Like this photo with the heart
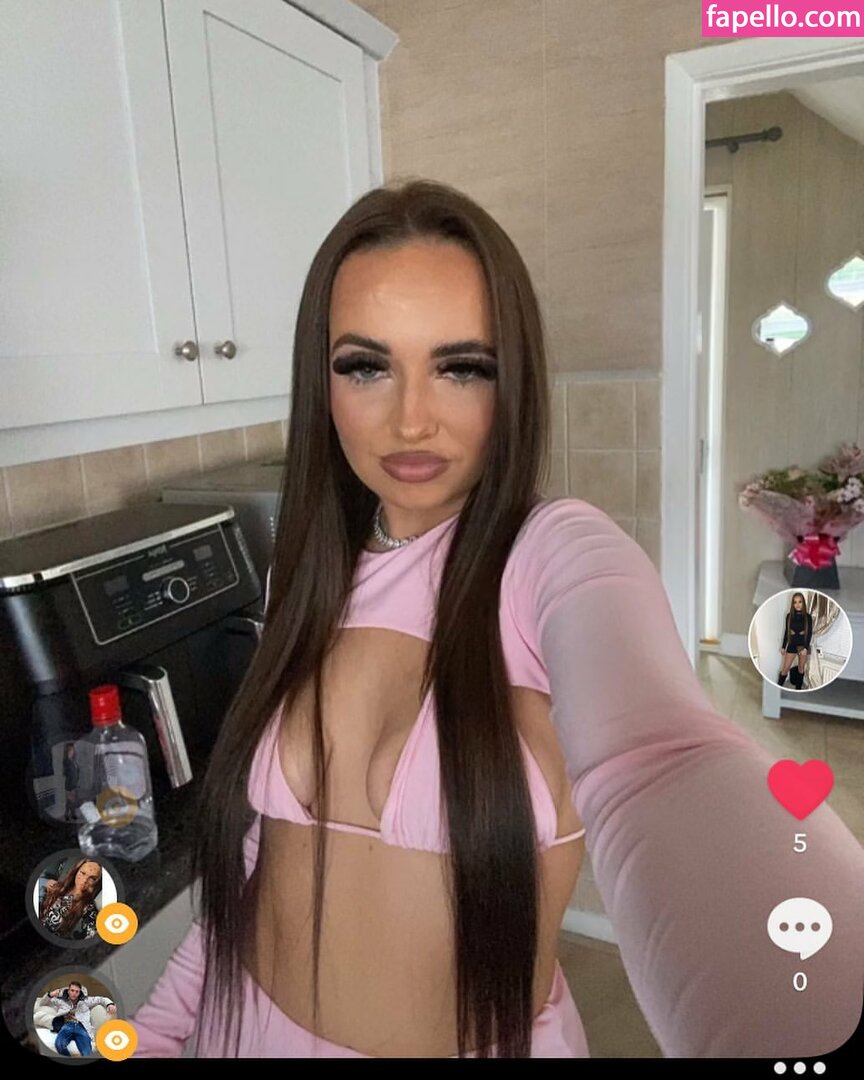The height and width of the screenshot is (1080, 864). tap(800, 788)
